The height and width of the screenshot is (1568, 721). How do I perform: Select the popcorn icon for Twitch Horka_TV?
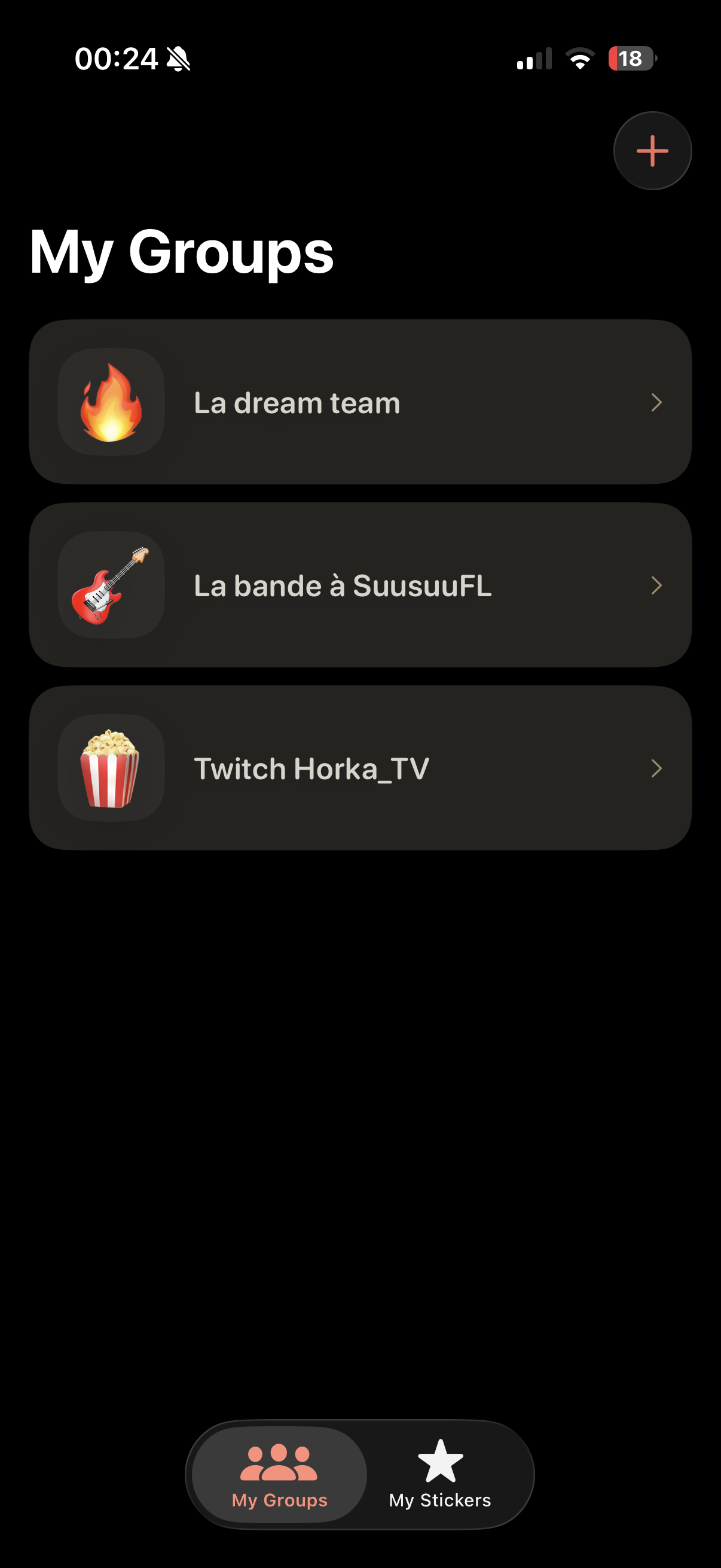tap(112, 768)
